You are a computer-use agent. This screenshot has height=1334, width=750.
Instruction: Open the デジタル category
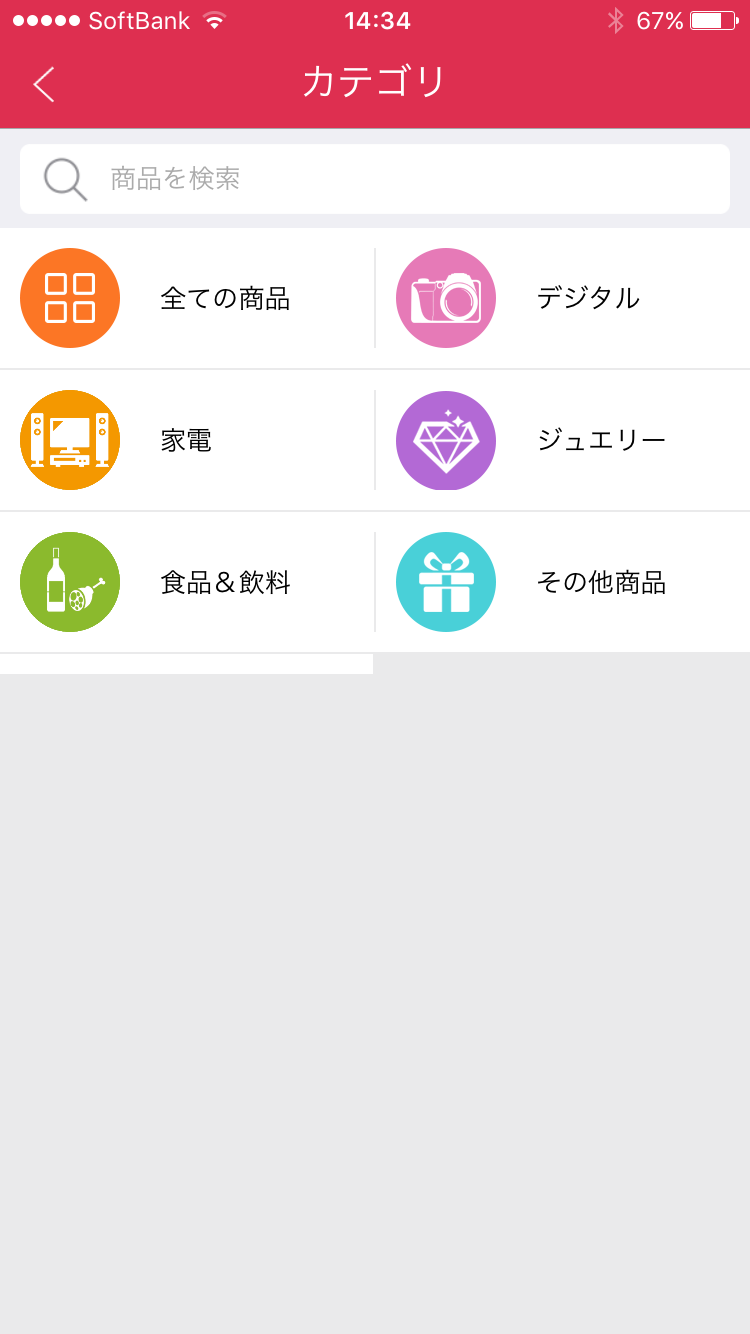click(x=563, y=298)
